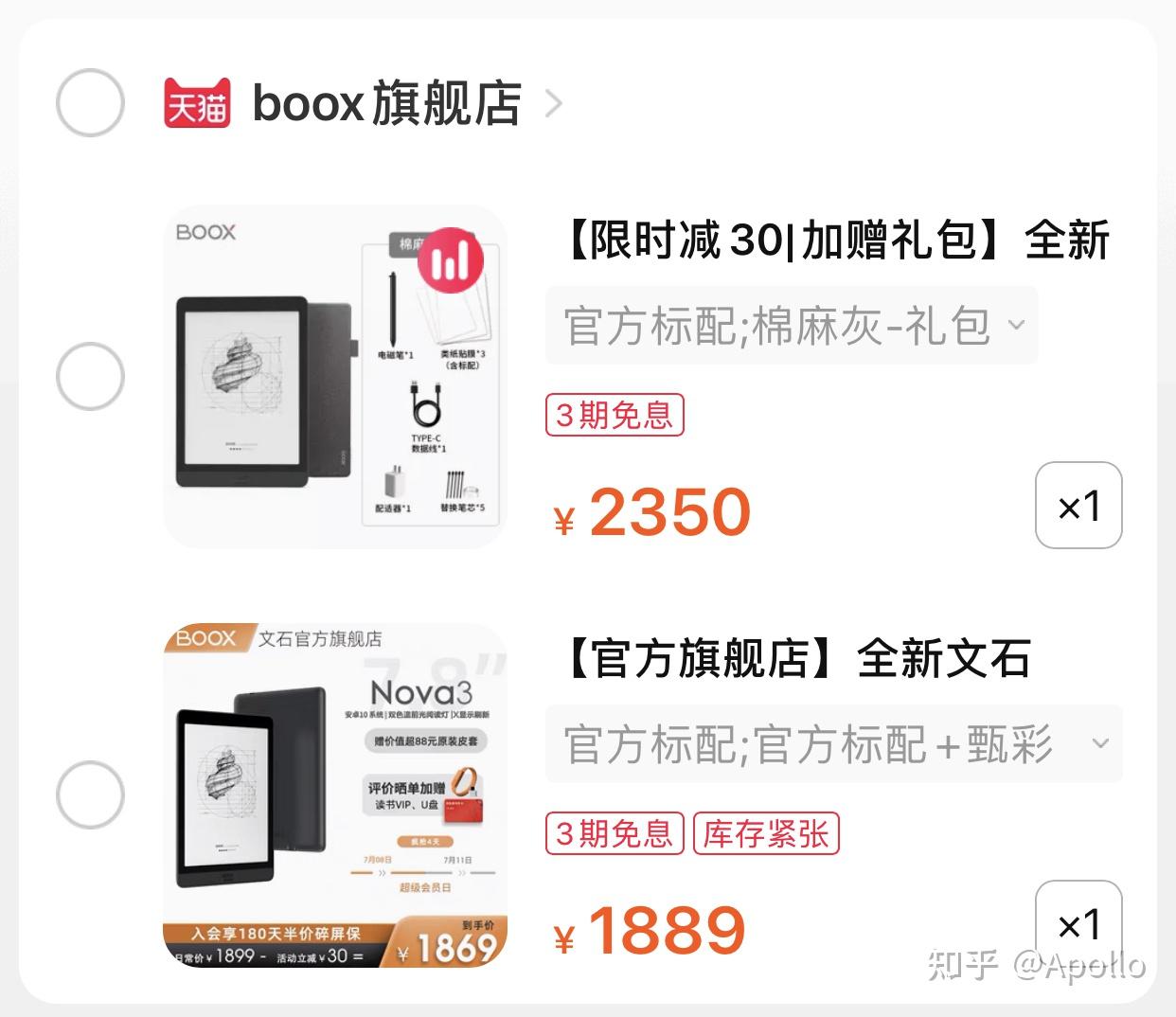Open the 【限时减30|加赠礼包】 product title

tap(833, 240)
